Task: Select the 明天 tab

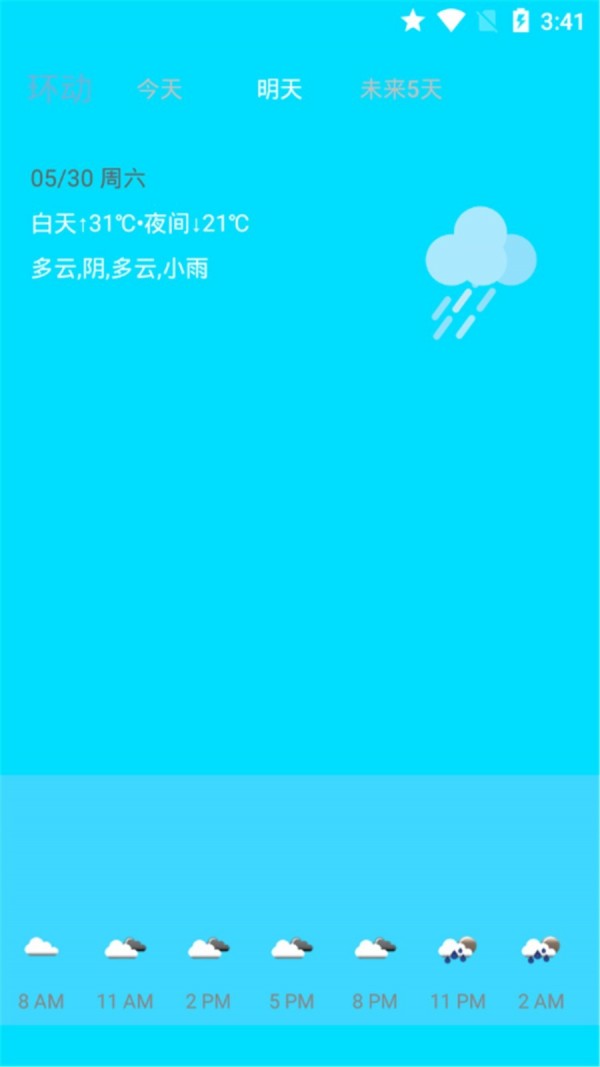Action: tap(279, 89)
